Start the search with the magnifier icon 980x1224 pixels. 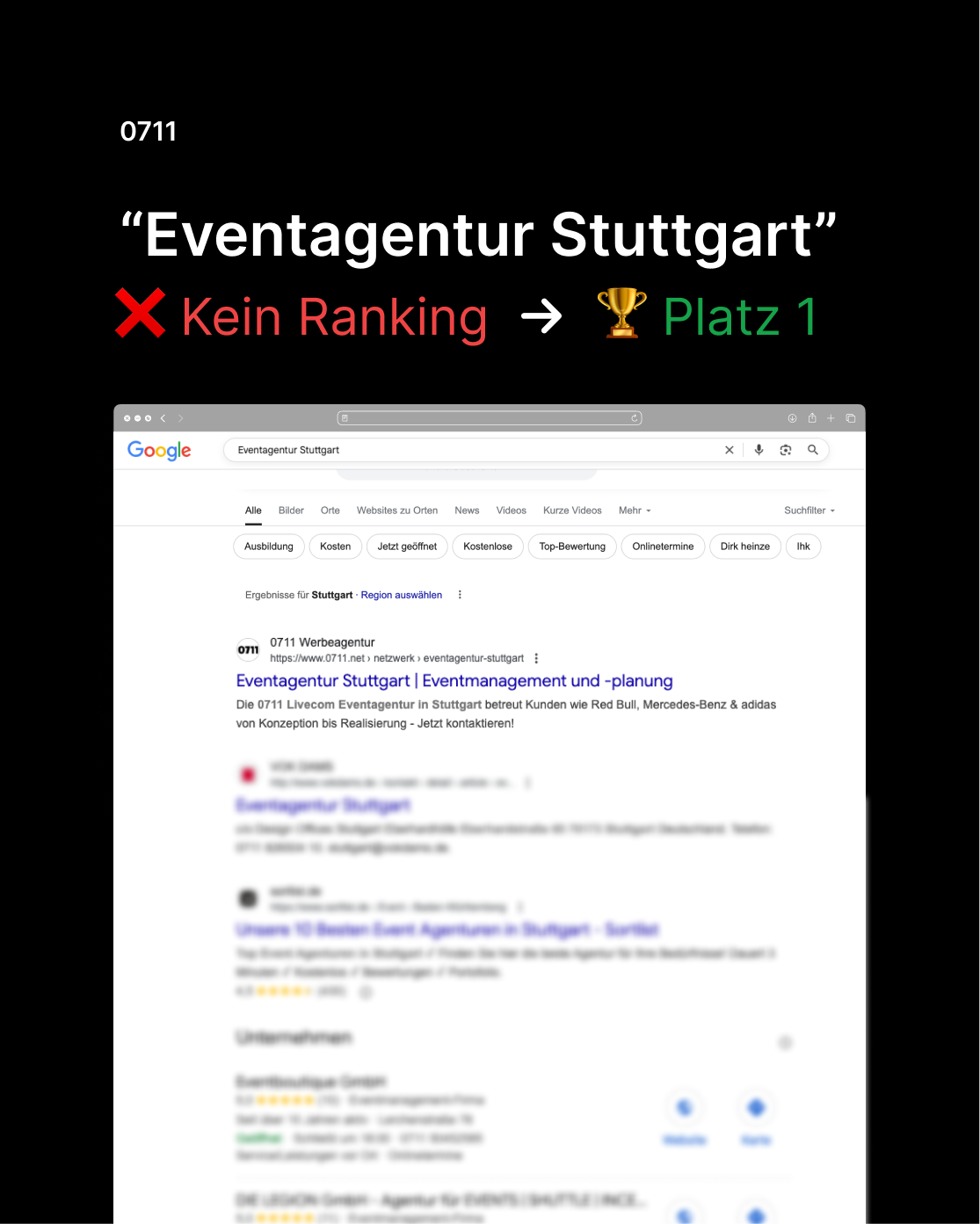[812, 450]
